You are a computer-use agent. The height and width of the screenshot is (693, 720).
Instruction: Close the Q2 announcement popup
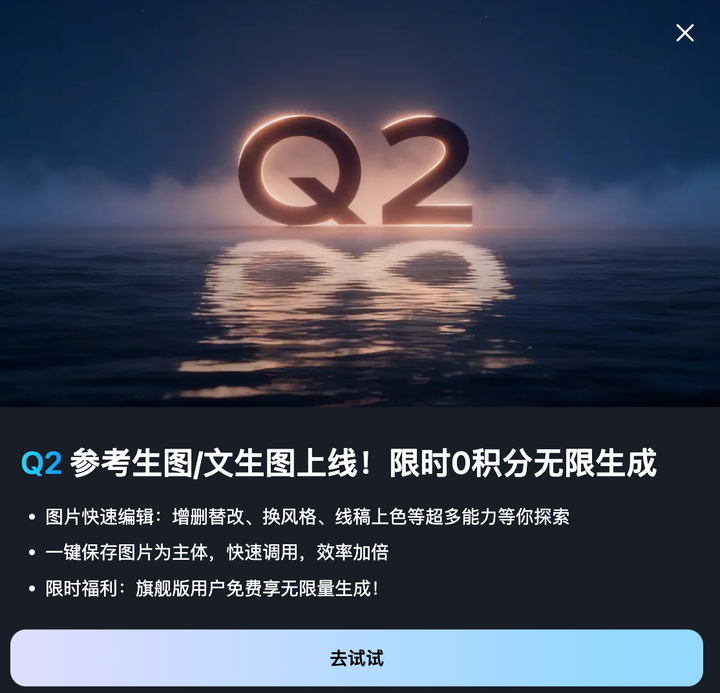click(x=685, y=33)
